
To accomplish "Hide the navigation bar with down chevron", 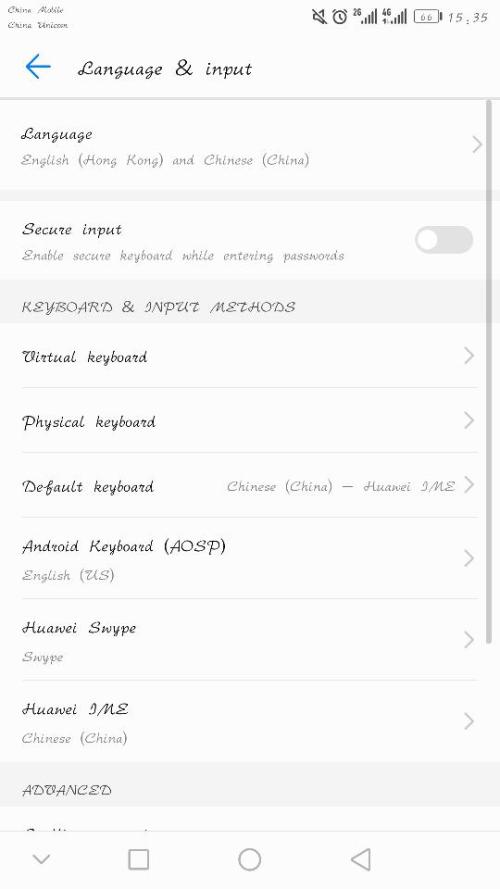I will (41, 860).
